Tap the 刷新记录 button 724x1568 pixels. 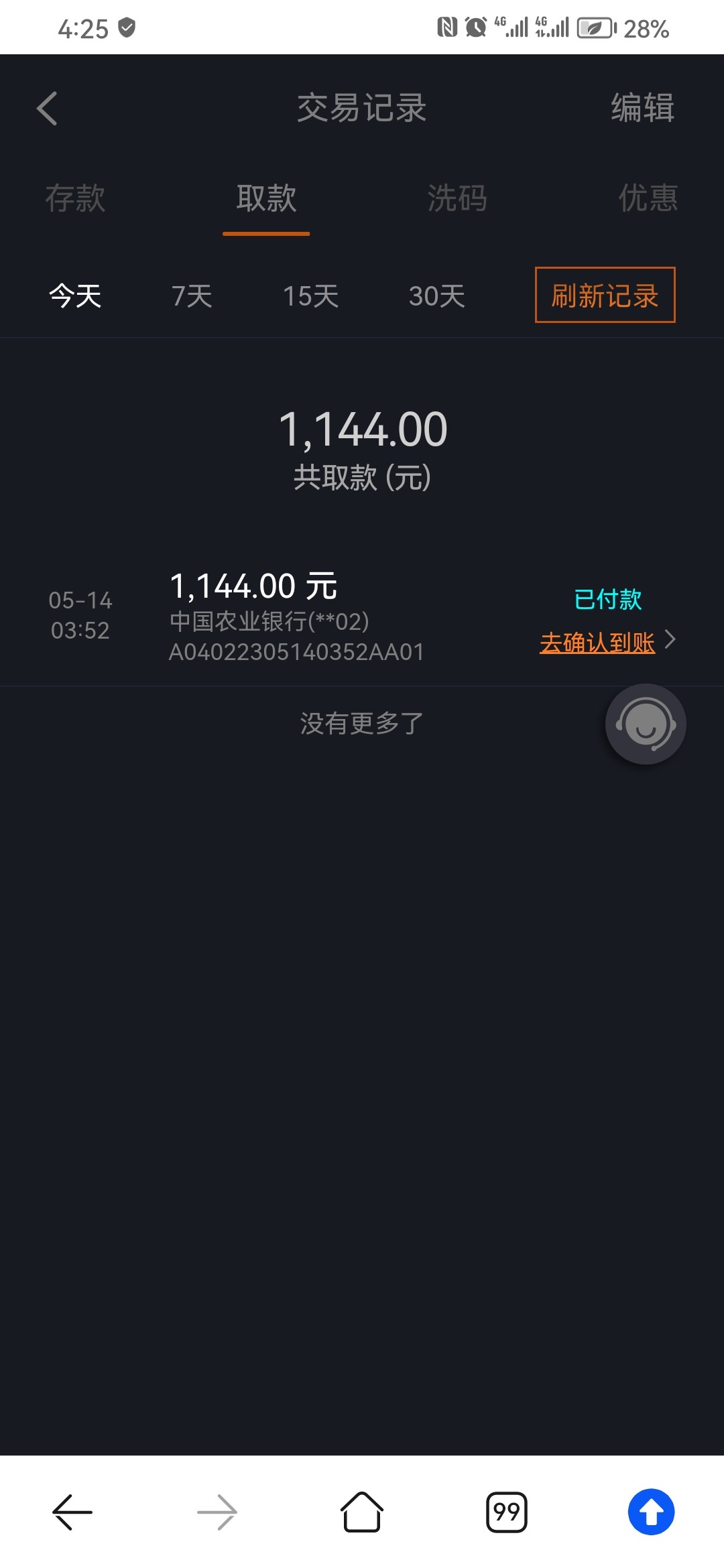coord(605,296)
